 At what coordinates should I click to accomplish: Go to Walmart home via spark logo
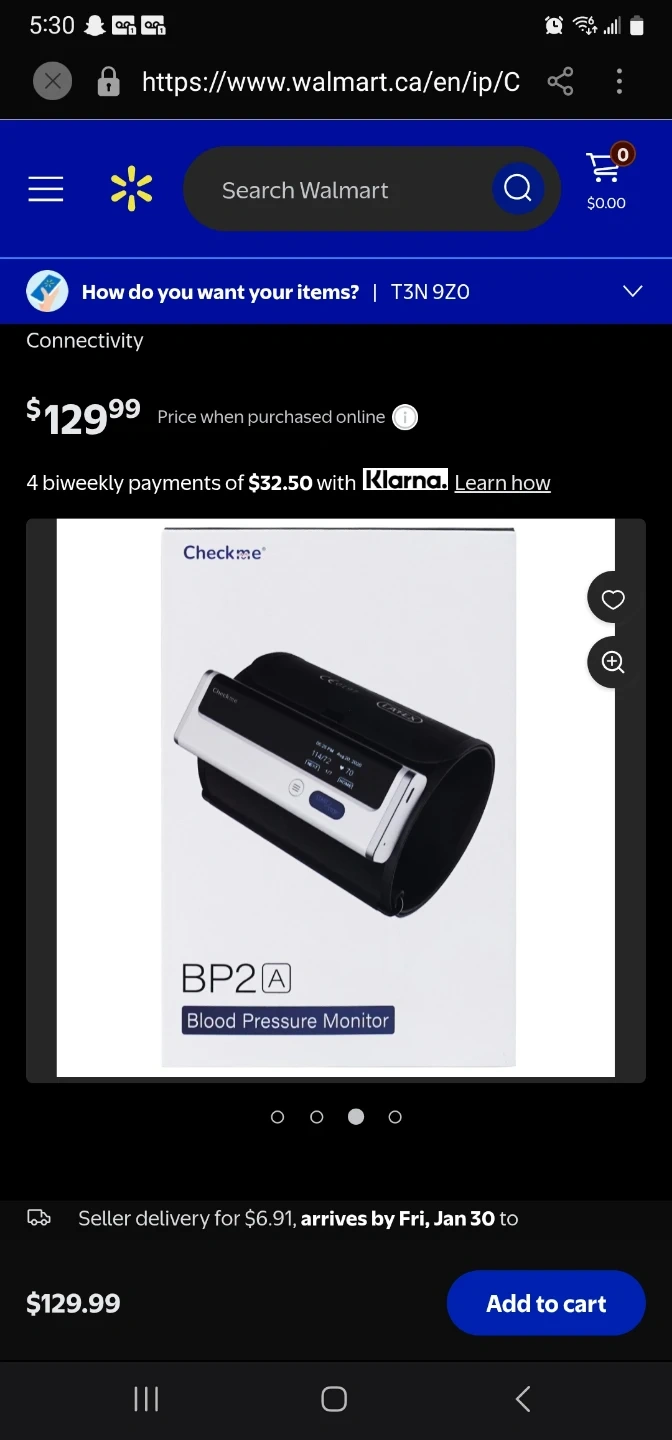point(131,189)
